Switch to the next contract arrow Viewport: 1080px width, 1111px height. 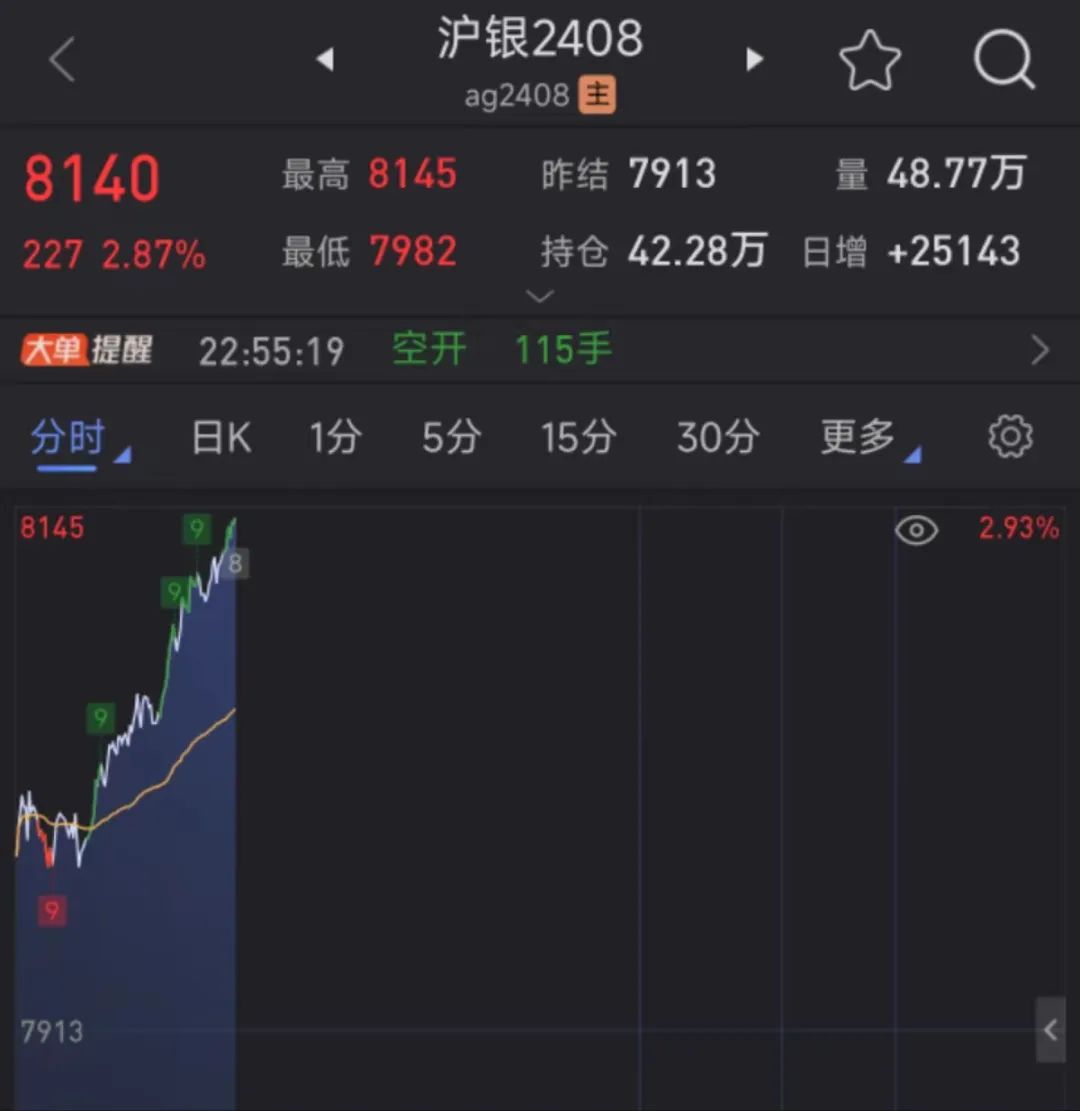click(754, 60)
